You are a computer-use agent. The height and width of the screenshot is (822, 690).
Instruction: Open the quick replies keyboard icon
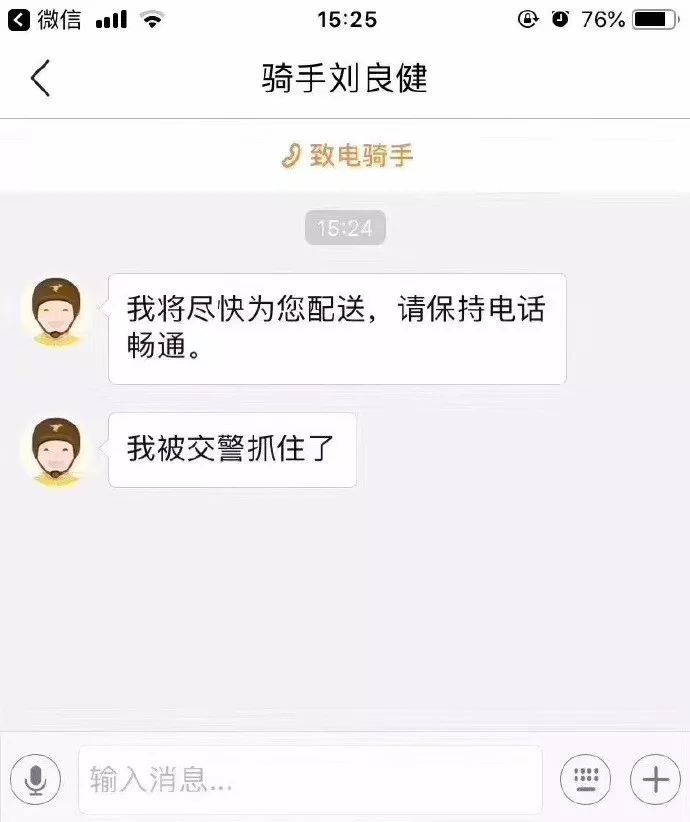(x=585, y=779)
